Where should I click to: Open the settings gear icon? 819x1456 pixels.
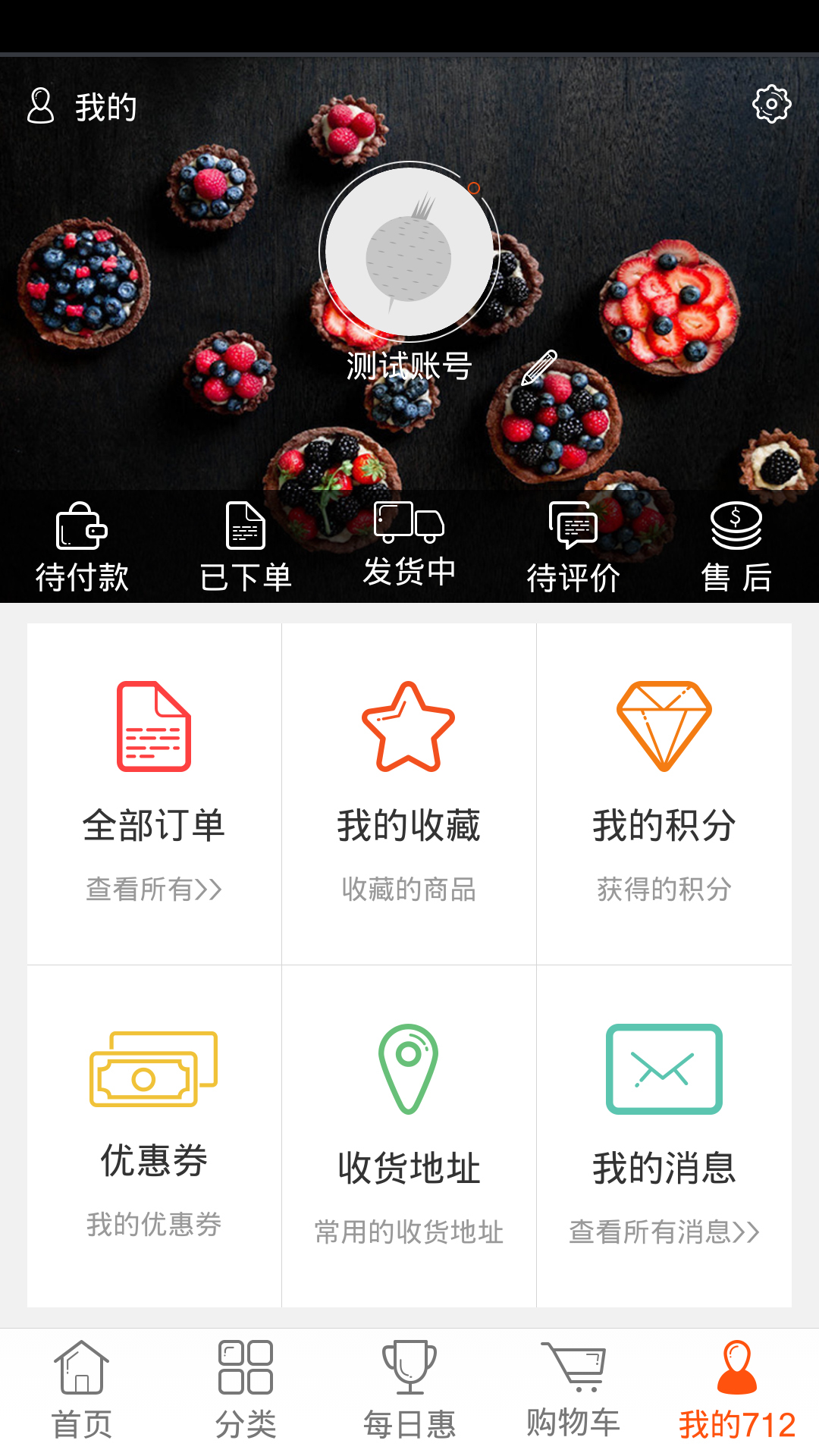(x=771, y=105)
